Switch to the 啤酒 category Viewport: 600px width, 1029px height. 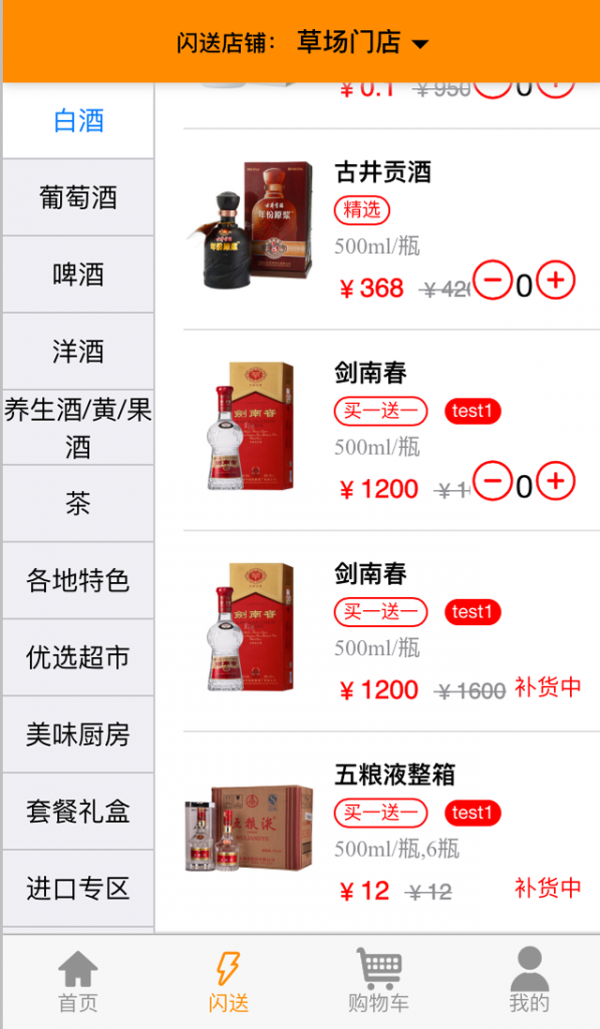[x=78, y=275]
